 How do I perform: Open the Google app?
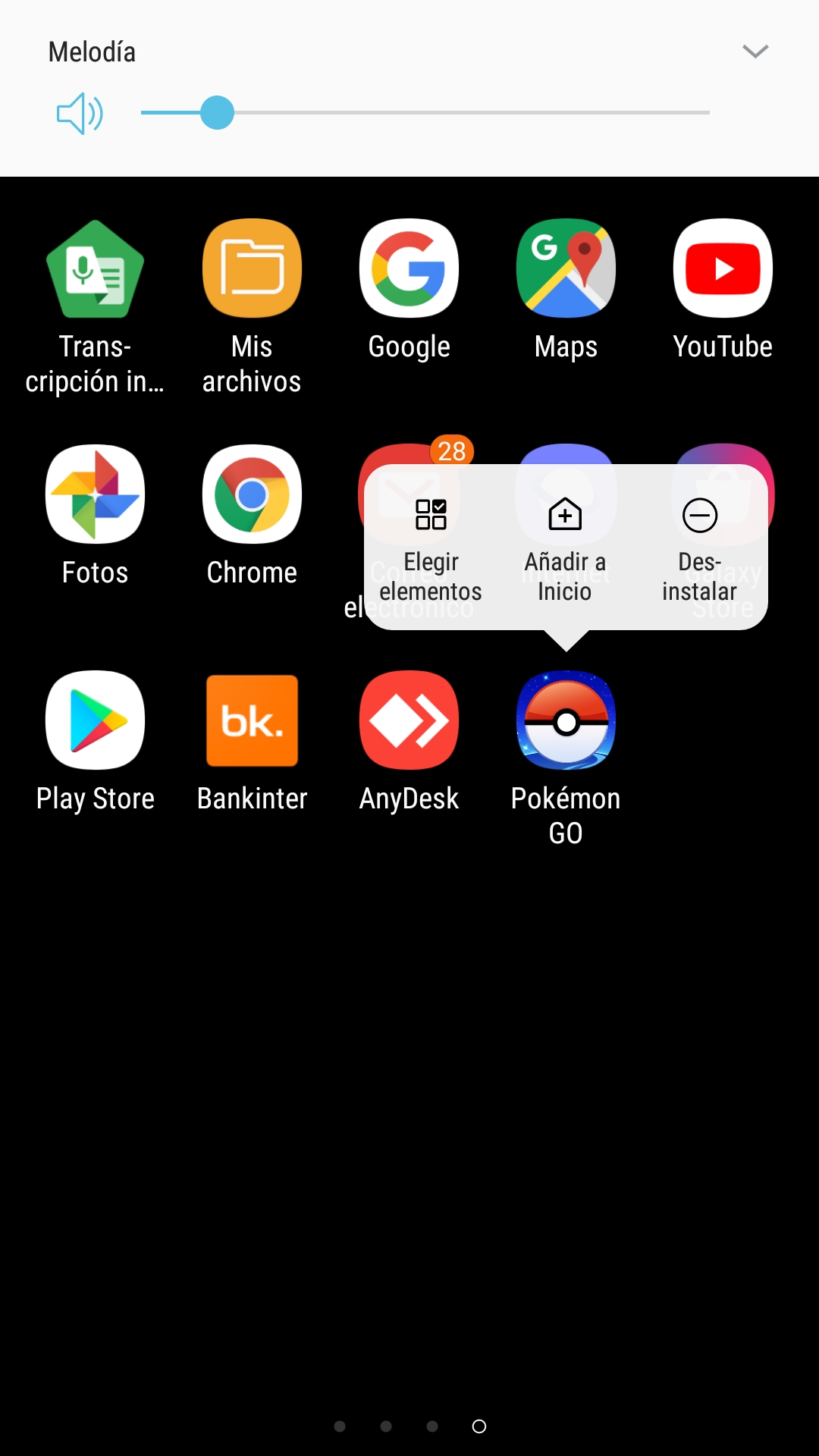click(409, 290)
